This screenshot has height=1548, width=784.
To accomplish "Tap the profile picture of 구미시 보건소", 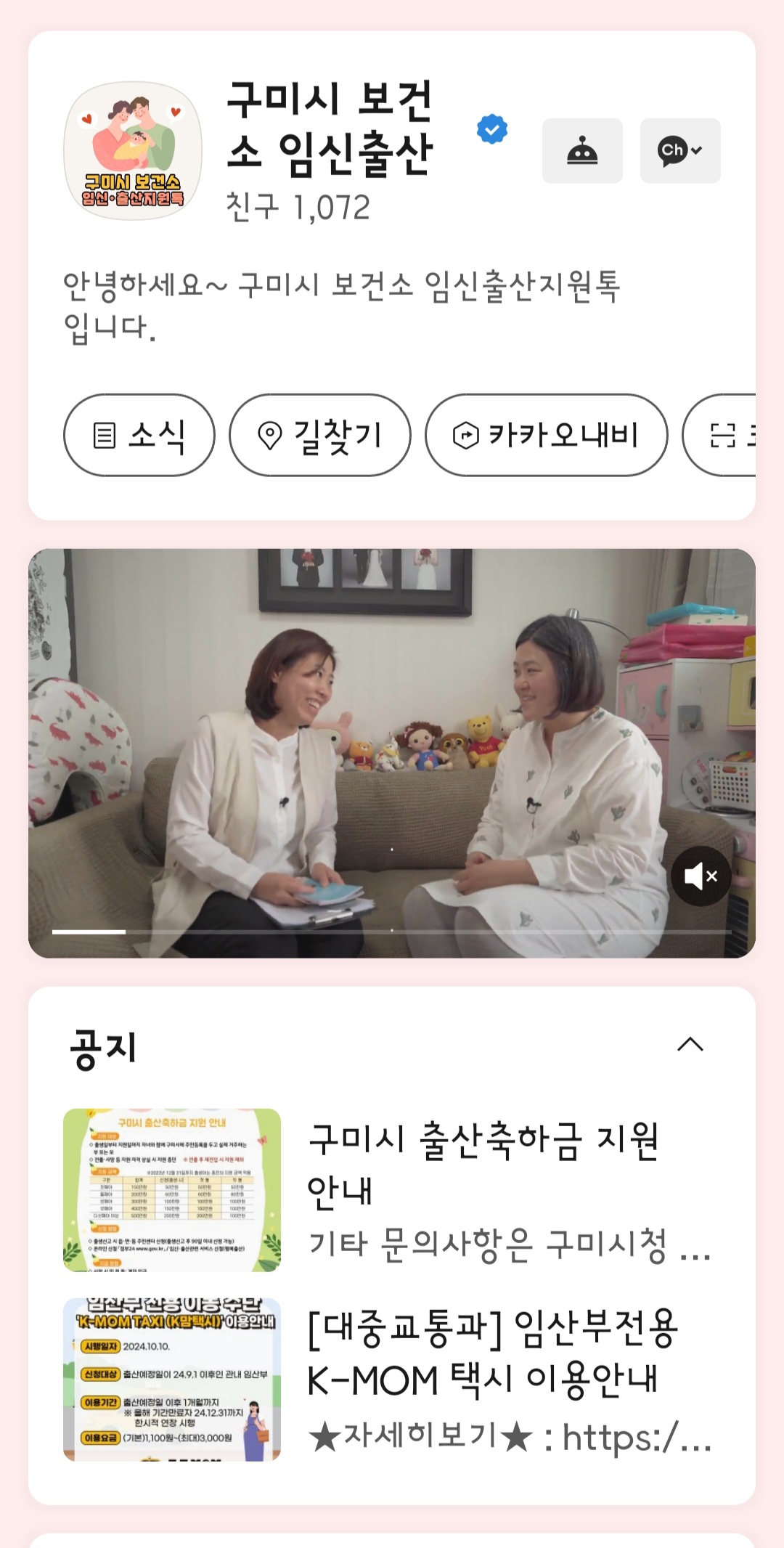I will point(133,151).
